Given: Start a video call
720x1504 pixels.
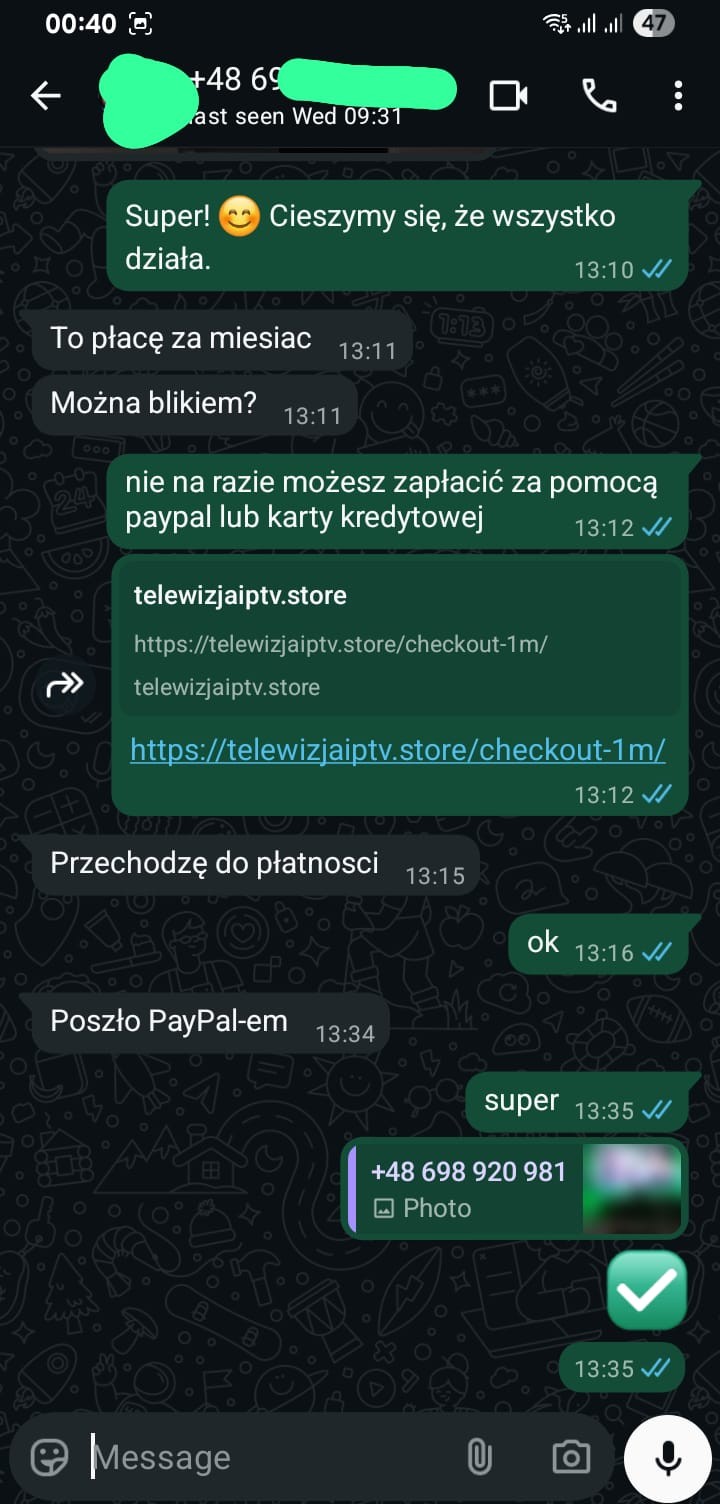Looking at the screenshot, I should (508, 96).
